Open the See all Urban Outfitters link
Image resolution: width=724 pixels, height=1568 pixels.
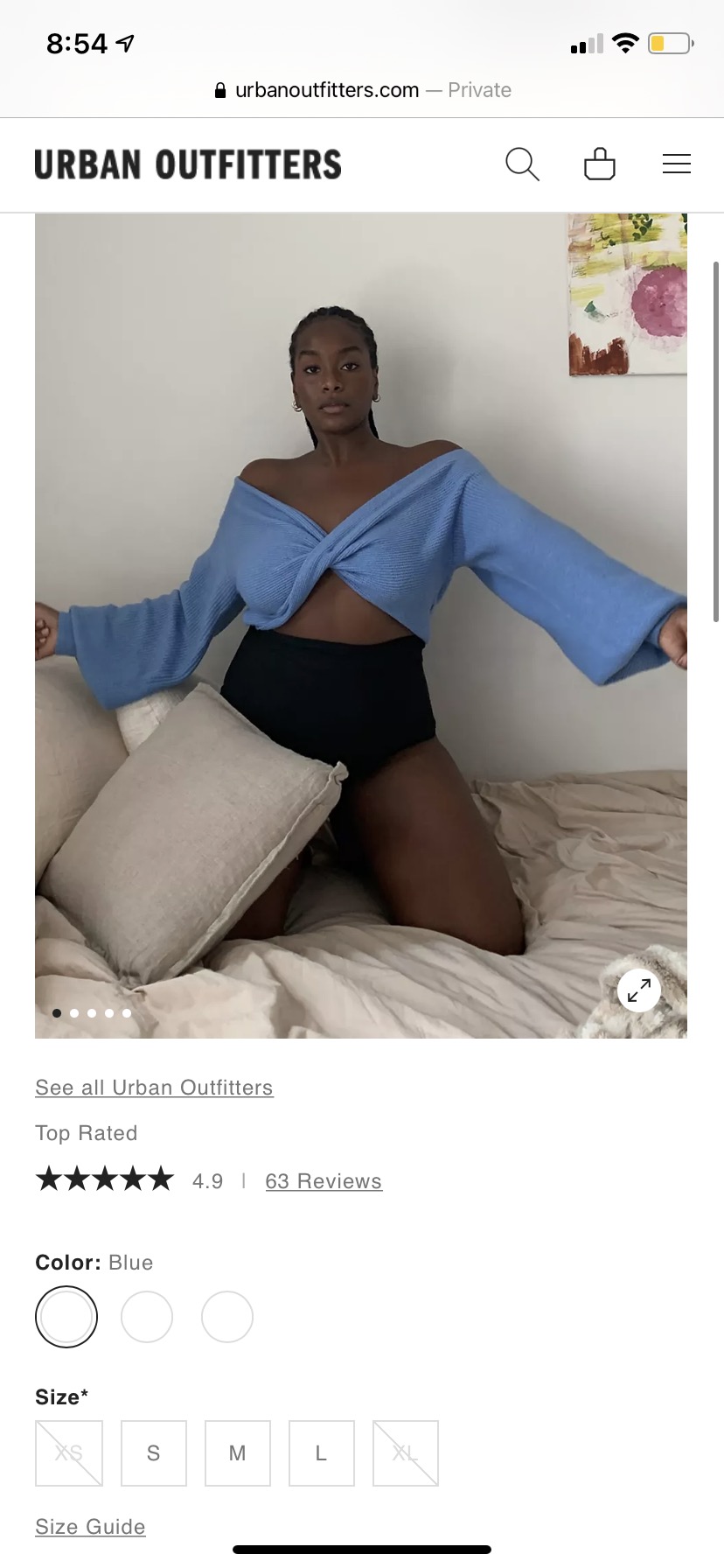point(154,1088)
